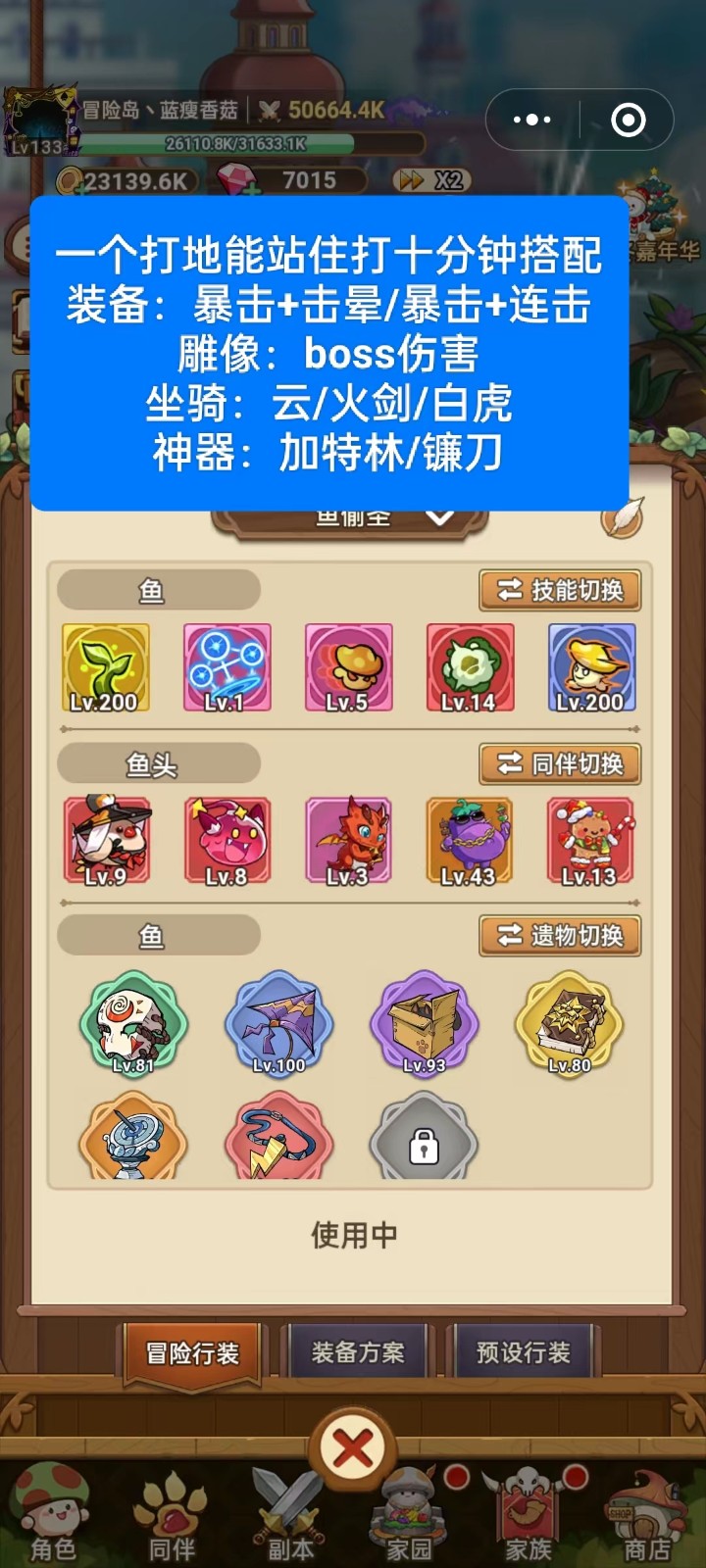The height and width of the screenshot is (1568, 706).
Task: Open the mini program more options menu
Action: tap(532, 120)
